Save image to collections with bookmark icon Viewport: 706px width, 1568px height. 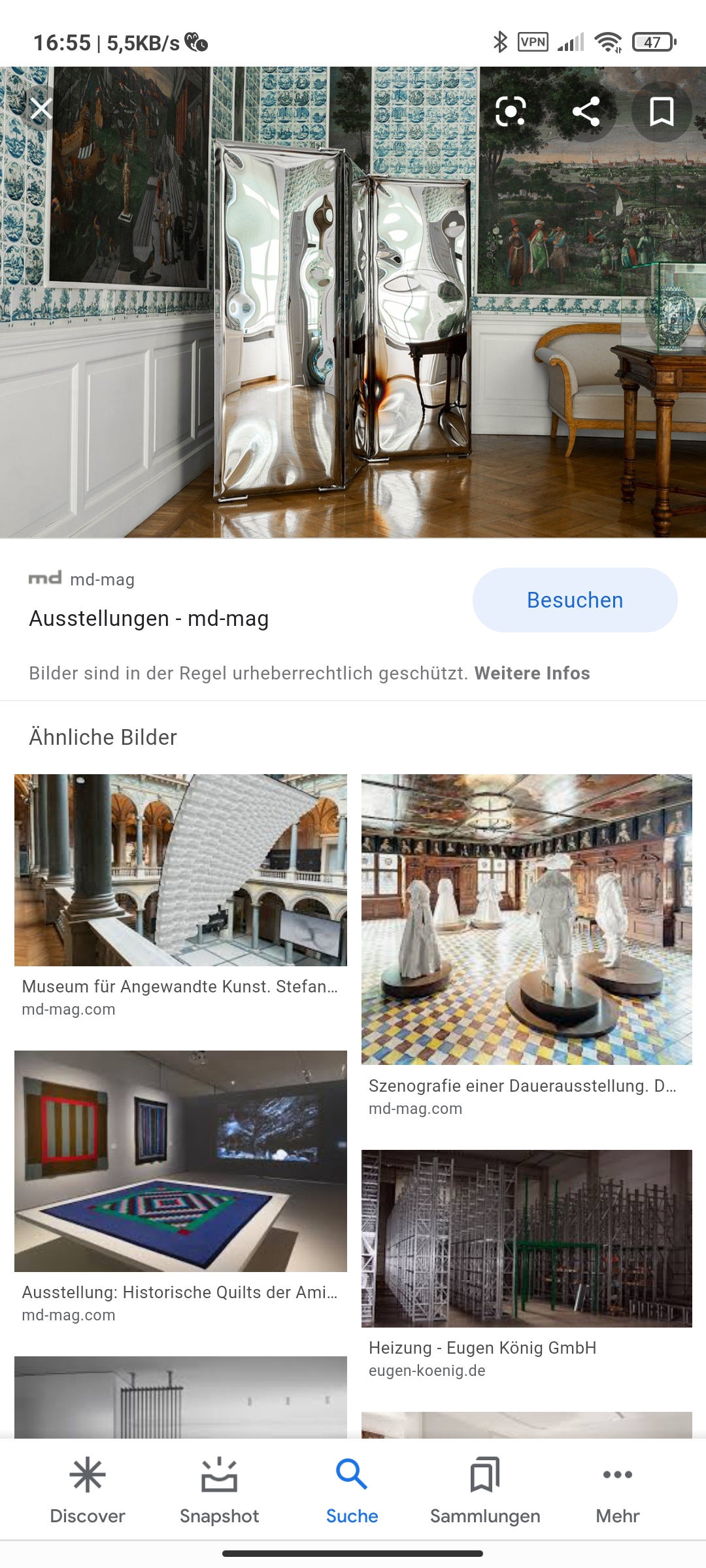(661, 111)
